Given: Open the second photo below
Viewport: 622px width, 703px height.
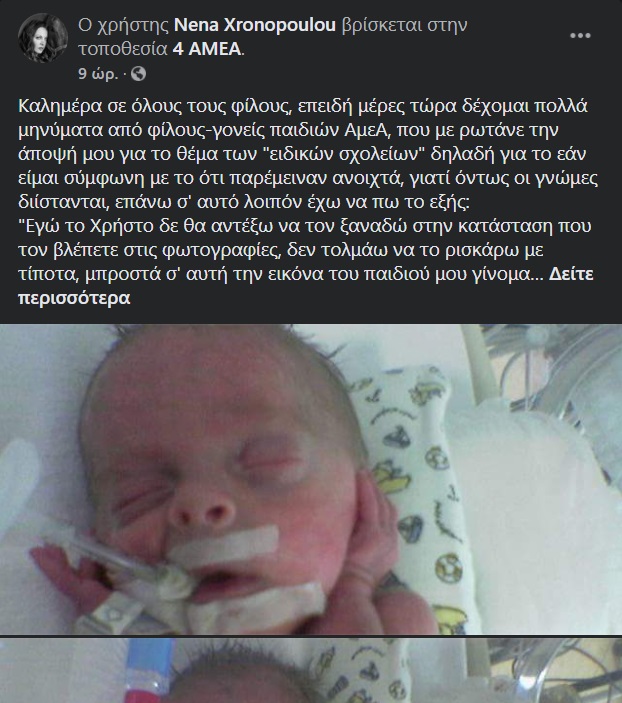Looking at the screenshot, I should coord(311,672).
